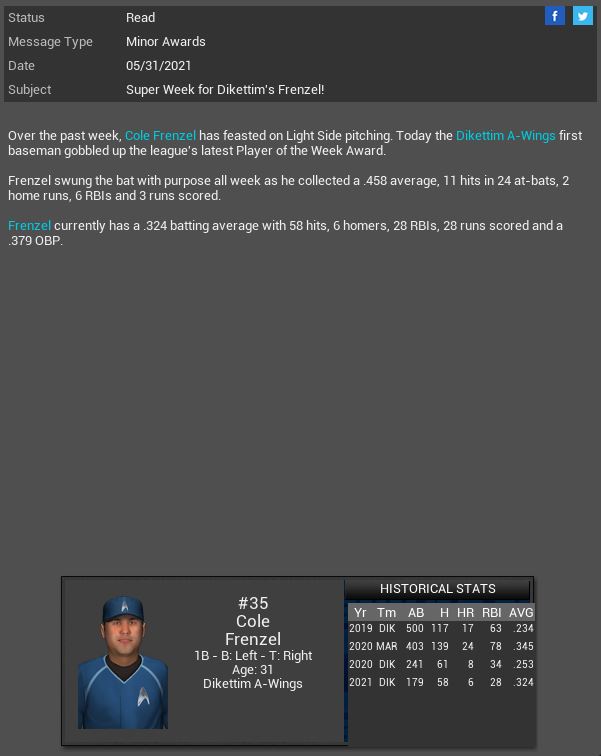Image resolution: width=601 pixels, height=756 pixels.
Task: Open Cole Frenzel's player link
Action: point(160,135)
